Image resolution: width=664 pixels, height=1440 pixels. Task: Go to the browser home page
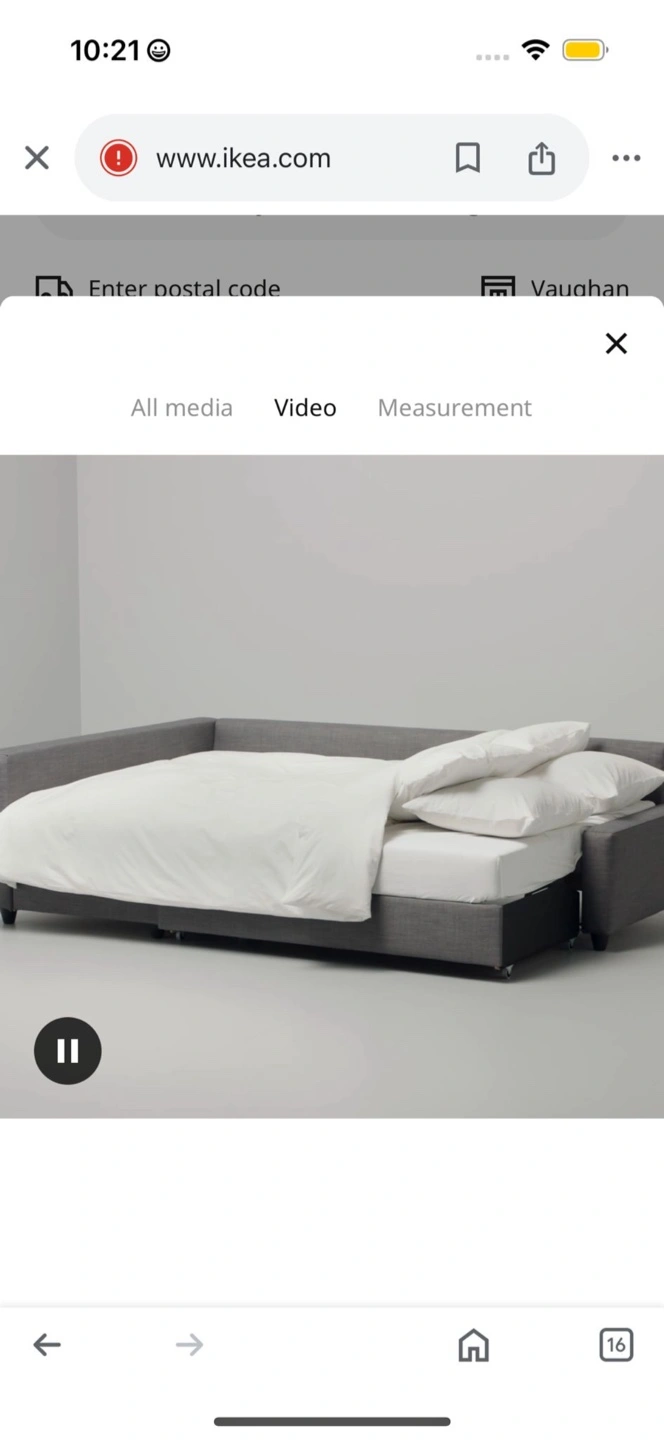[473, 1345]
